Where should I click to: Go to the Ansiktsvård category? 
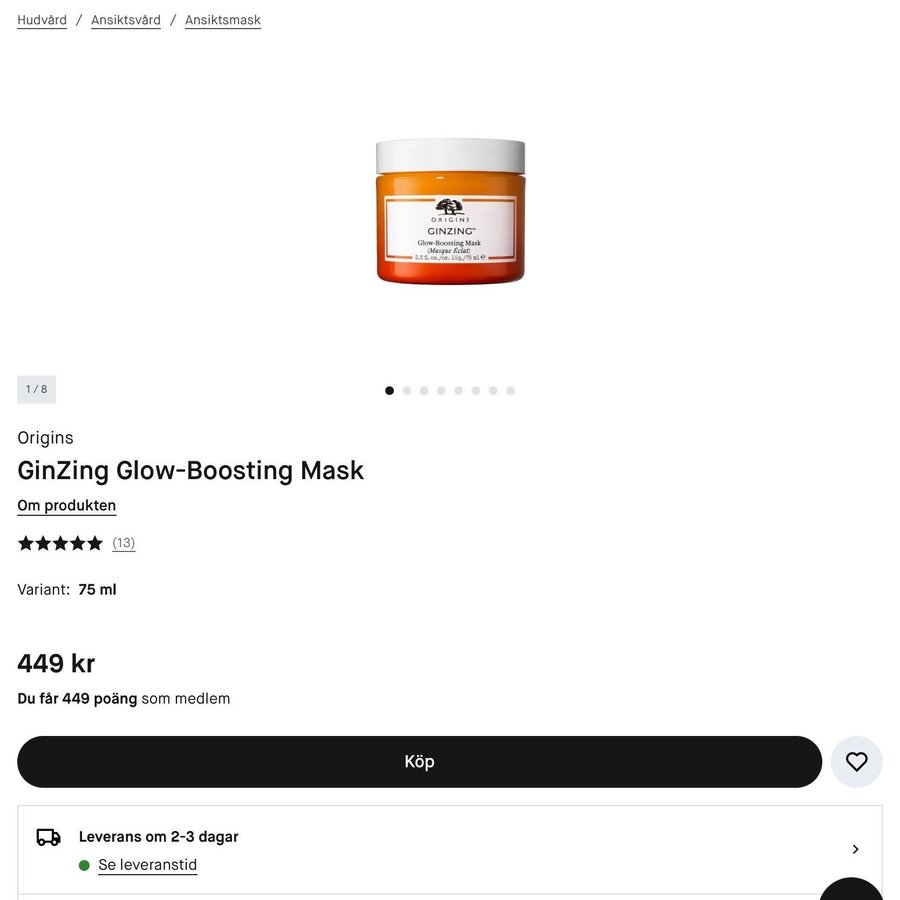click(126, 20)
